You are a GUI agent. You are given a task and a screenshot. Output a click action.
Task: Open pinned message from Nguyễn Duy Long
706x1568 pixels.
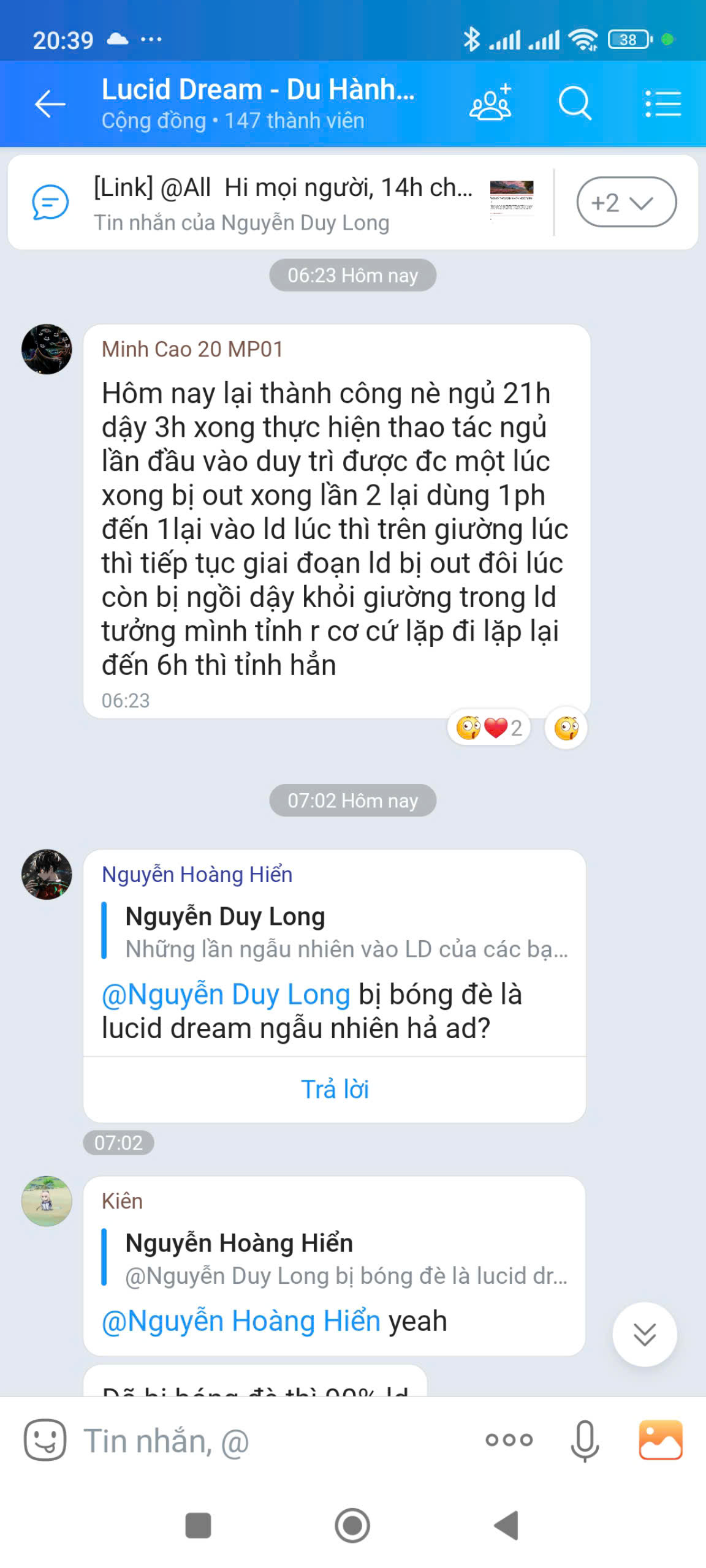click(x=282, y=203)
